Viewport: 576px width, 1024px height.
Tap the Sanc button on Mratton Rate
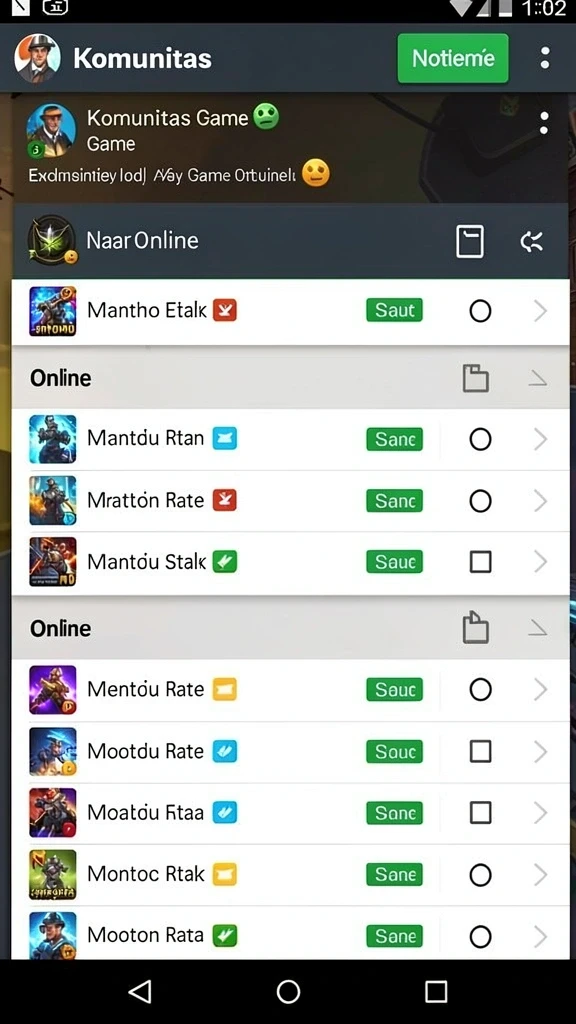pyautogui.click(x=394, y=501)
